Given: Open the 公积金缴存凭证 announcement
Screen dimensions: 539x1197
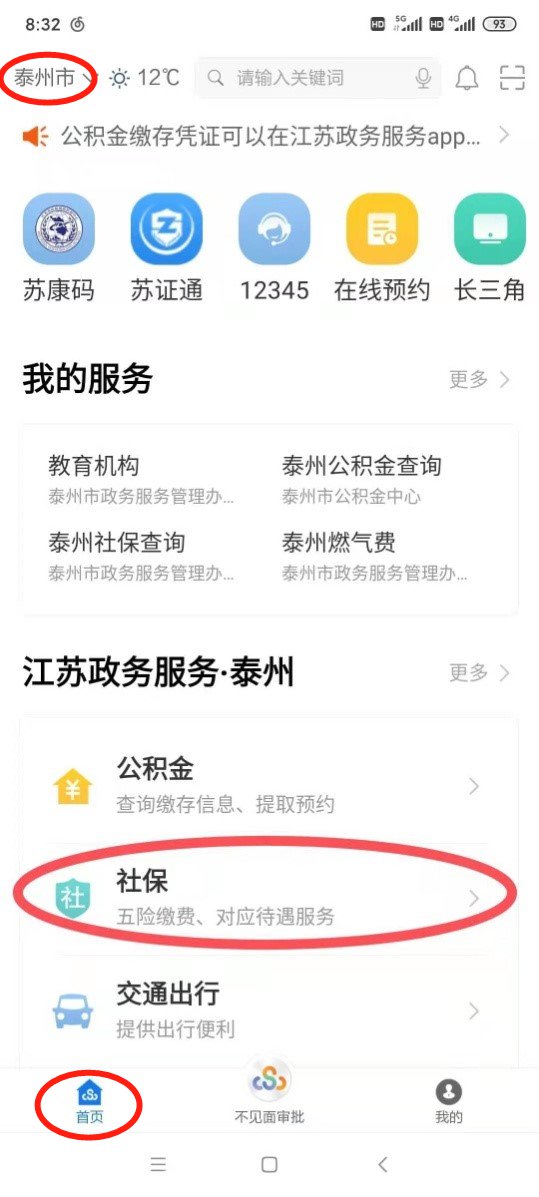Looking at the screenshot, I should click(265, 137).
